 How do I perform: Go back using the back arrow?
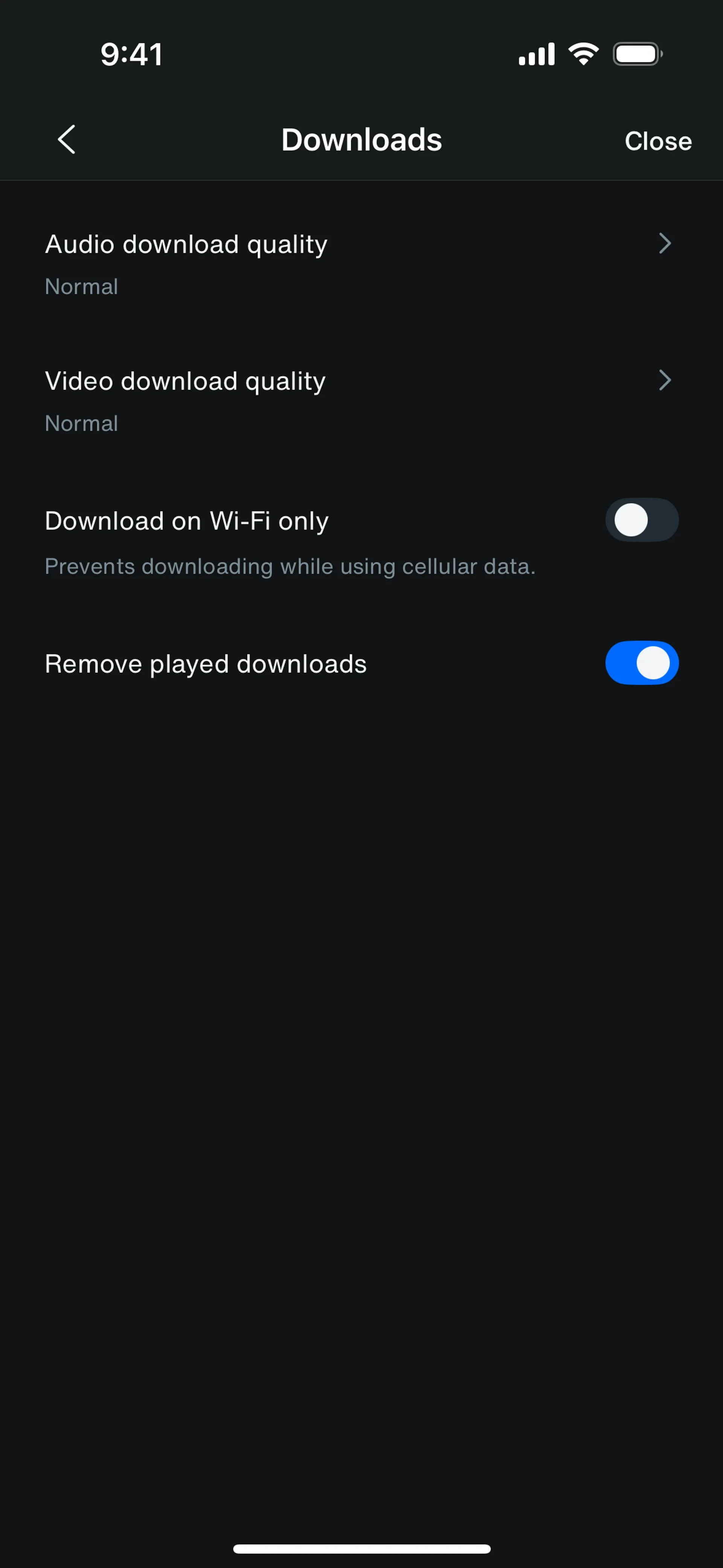(x=66, y=139)
